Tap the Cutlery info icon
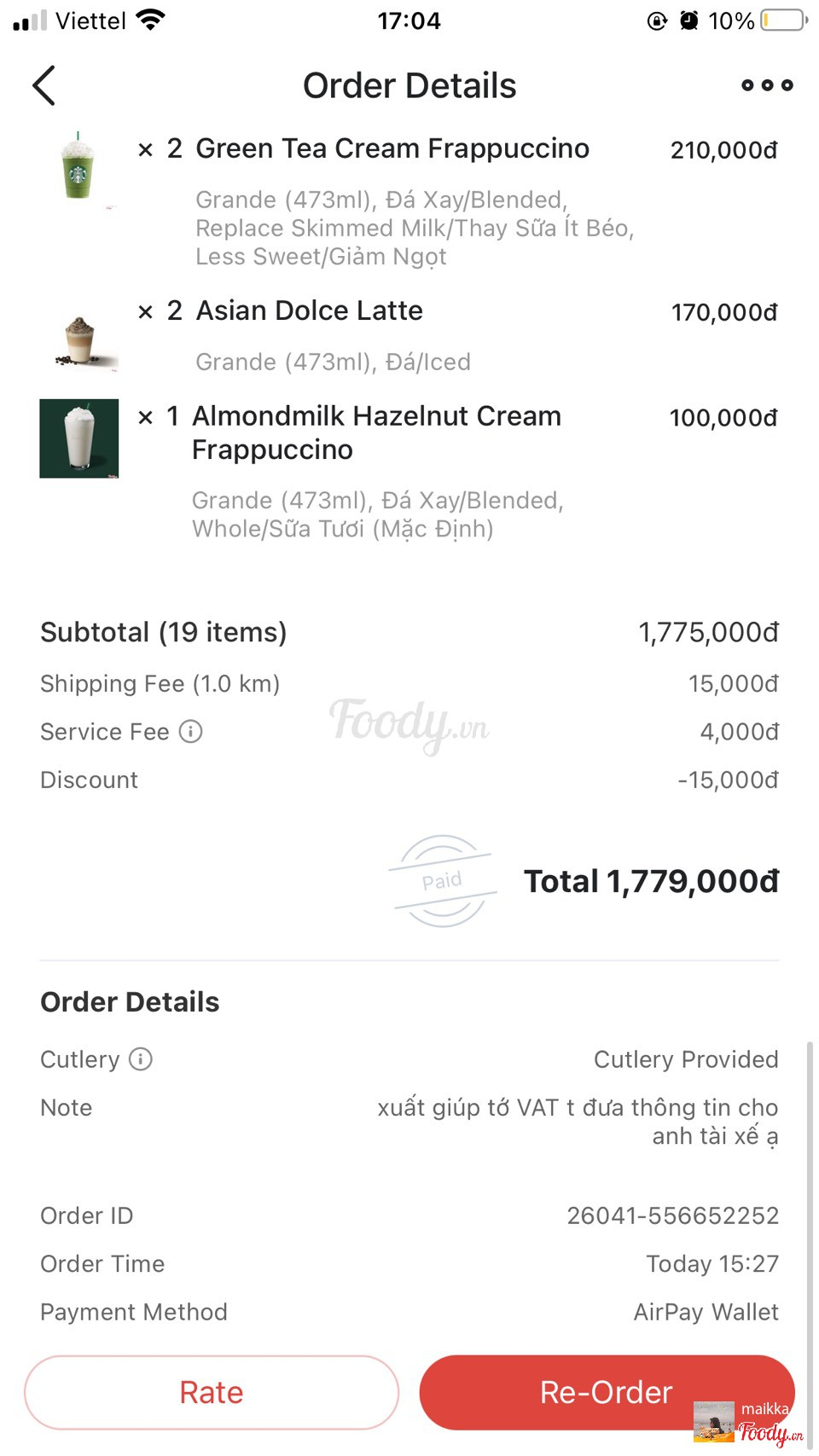Image resolution: width=819 pixels, height=1456 pixels. coord(141,1059)
